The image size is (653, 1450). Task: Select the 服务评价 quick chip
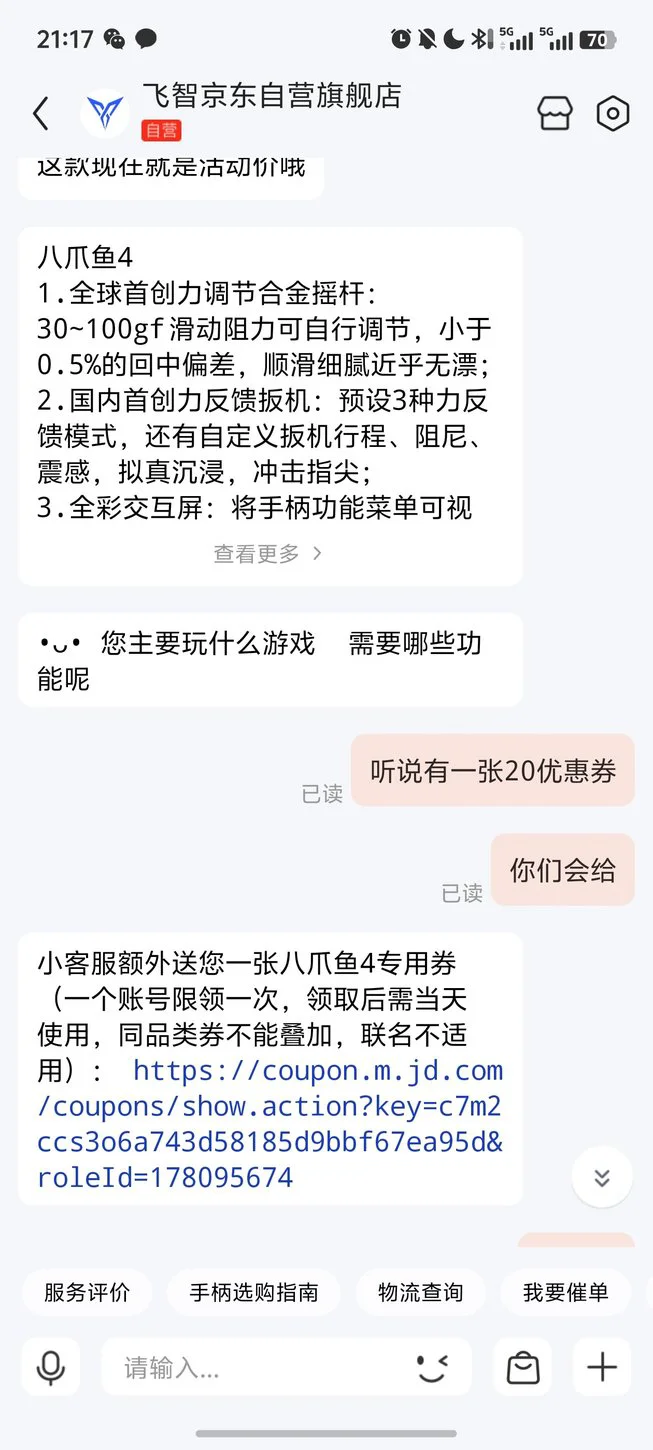click(87, 1292)
